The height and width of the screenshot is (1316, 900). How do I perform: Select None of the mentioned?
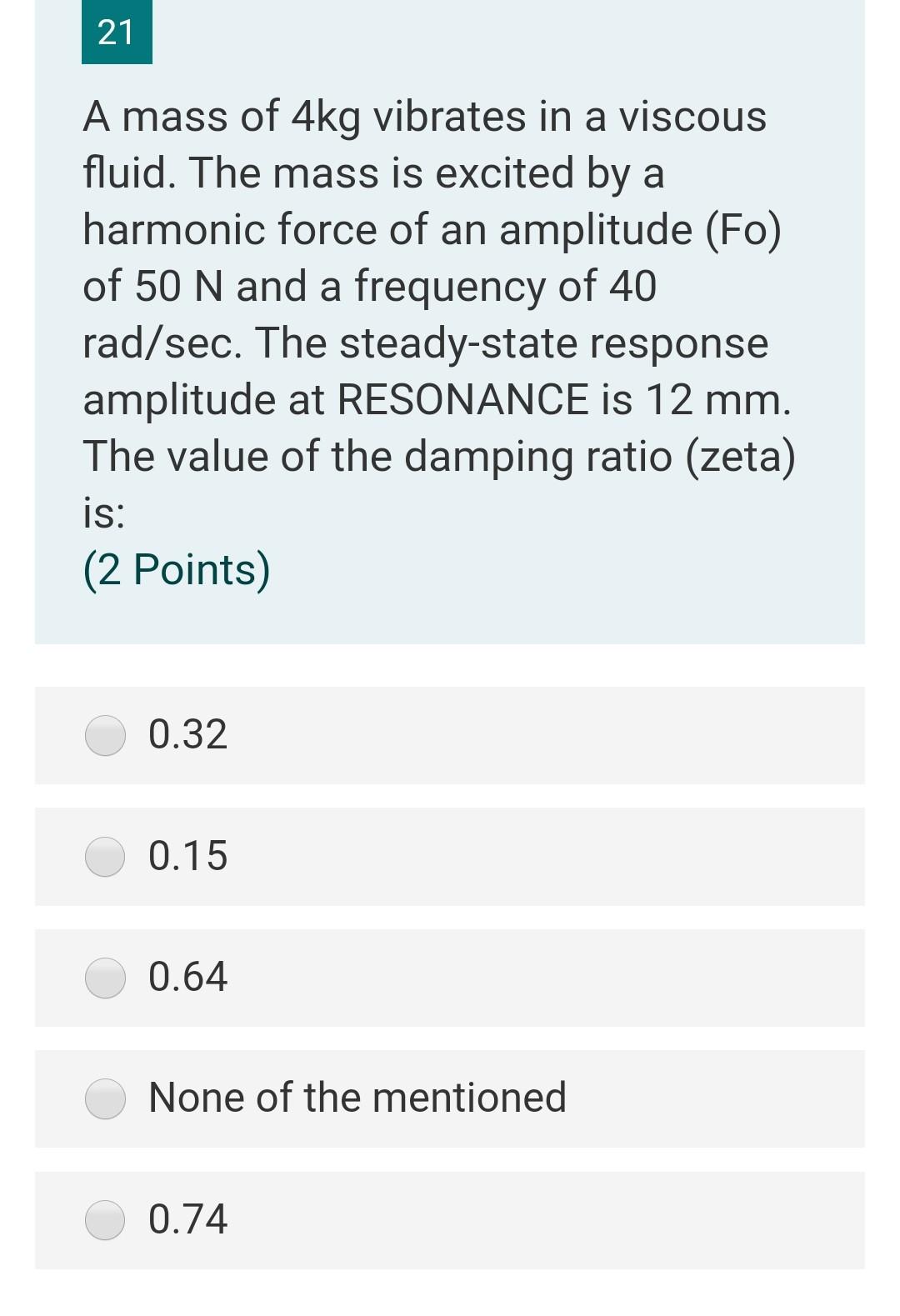pos(106,1098)
